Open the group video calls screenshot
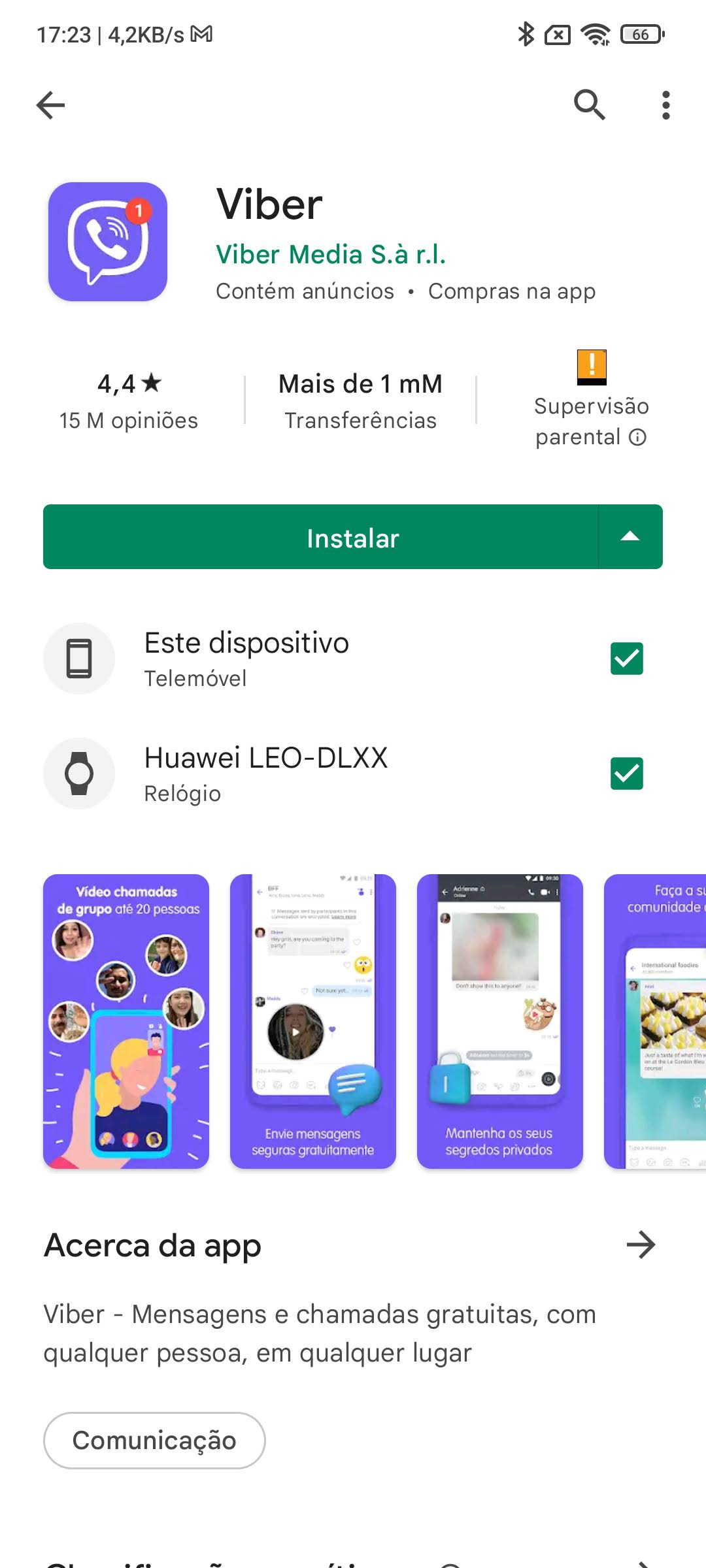 [126, 1021]
